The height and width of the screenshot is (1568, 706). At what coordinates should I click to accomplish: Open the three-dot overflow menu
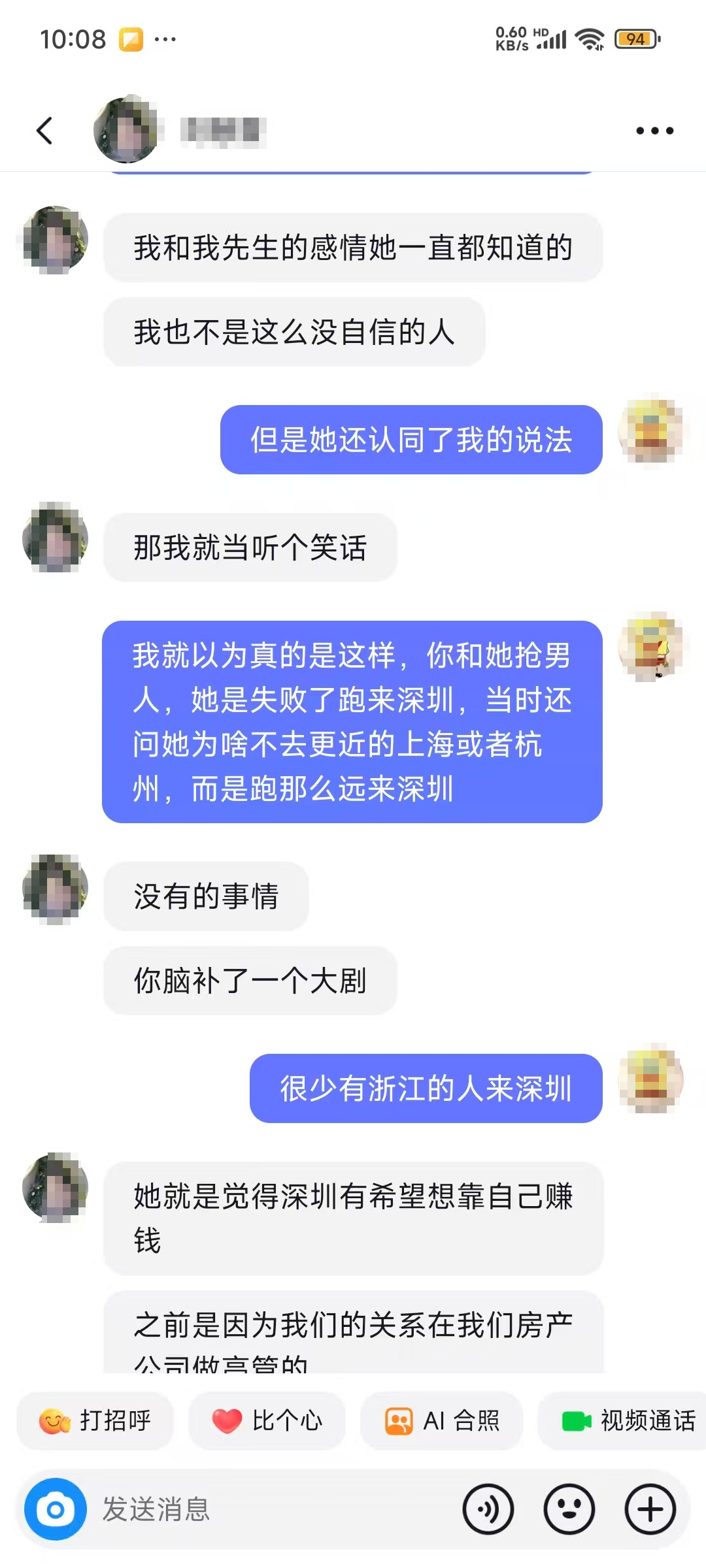(x=654, y=131)
